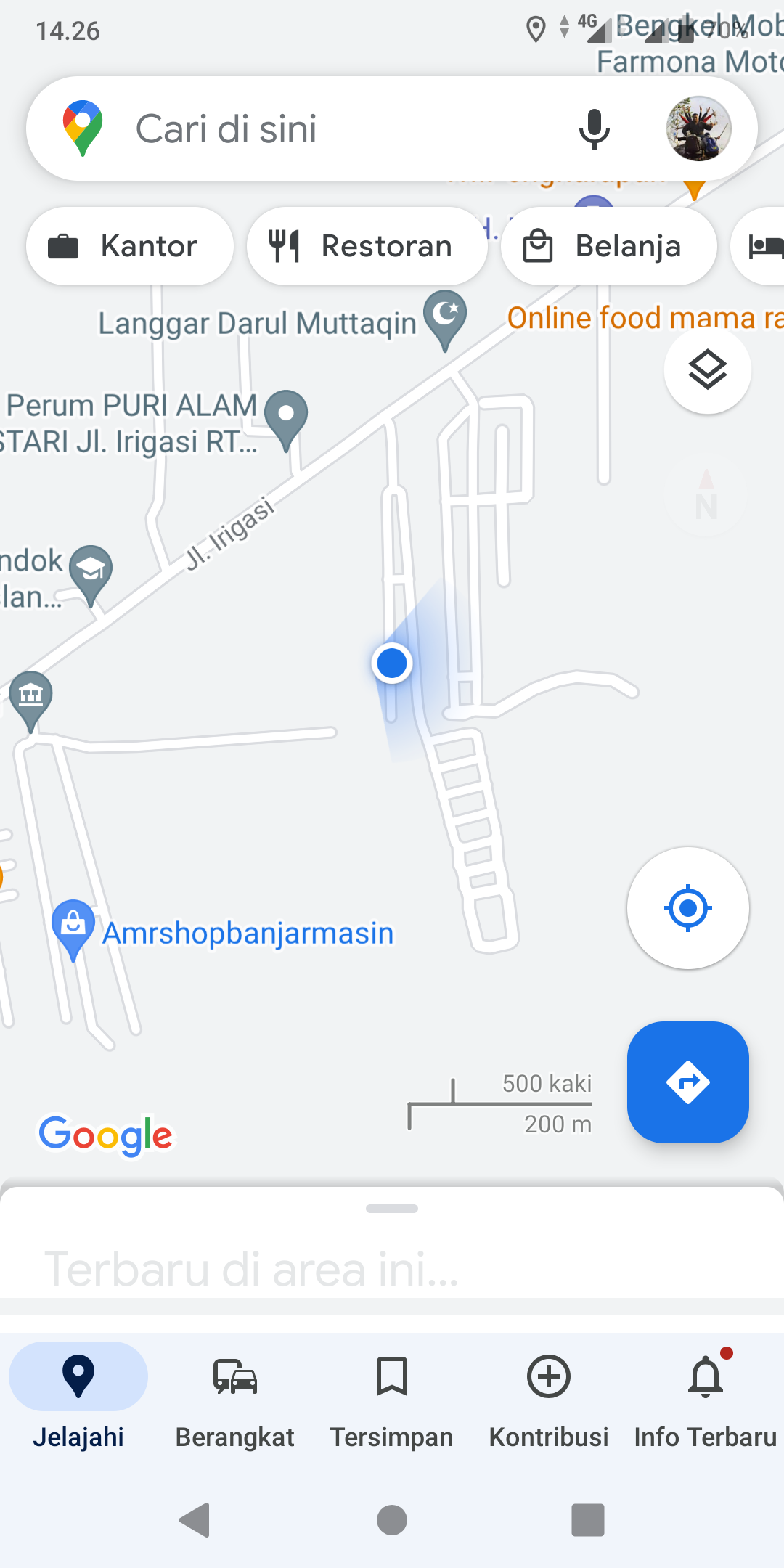Open the Kontribusi tab
This screenshot has width=784, height=1568.
pos(548,1394)
